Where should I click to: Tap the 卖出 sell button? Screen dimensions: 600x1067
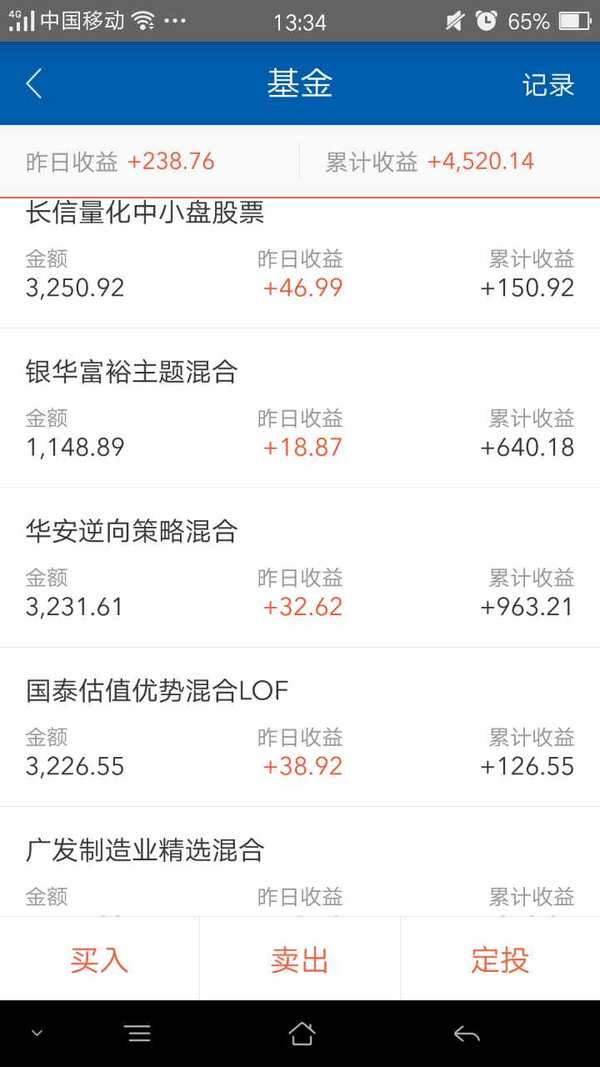click(300, 959)
